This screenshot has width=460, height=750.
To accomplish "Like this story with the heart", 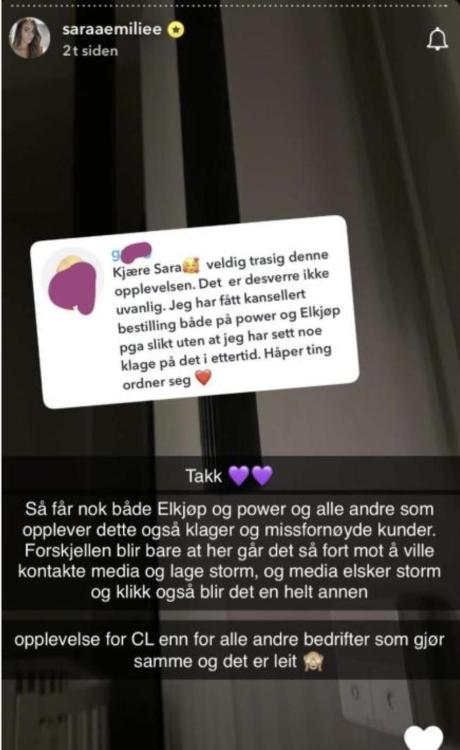I will pos(423,737).
